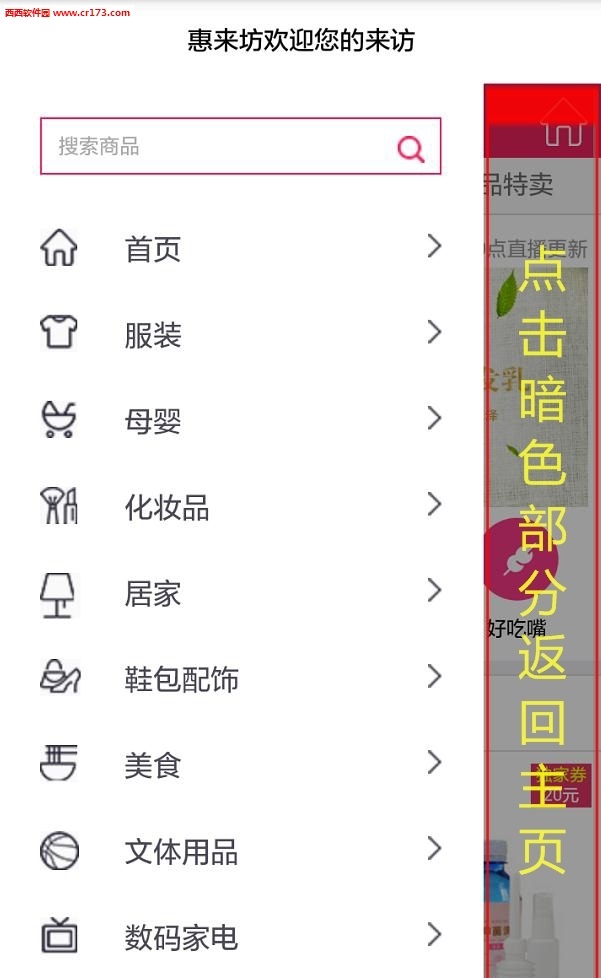Screen dimensions: 601x978
Task: Tap the home icon in dimmed area
Action: (562, 124)
